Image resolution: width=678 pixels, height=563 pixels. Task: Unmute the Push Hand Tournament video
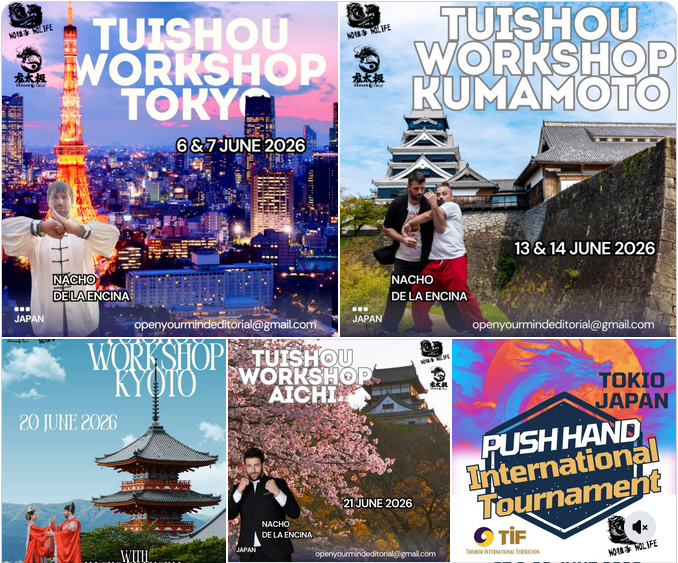pyautogui.click(x=641, y=526)
